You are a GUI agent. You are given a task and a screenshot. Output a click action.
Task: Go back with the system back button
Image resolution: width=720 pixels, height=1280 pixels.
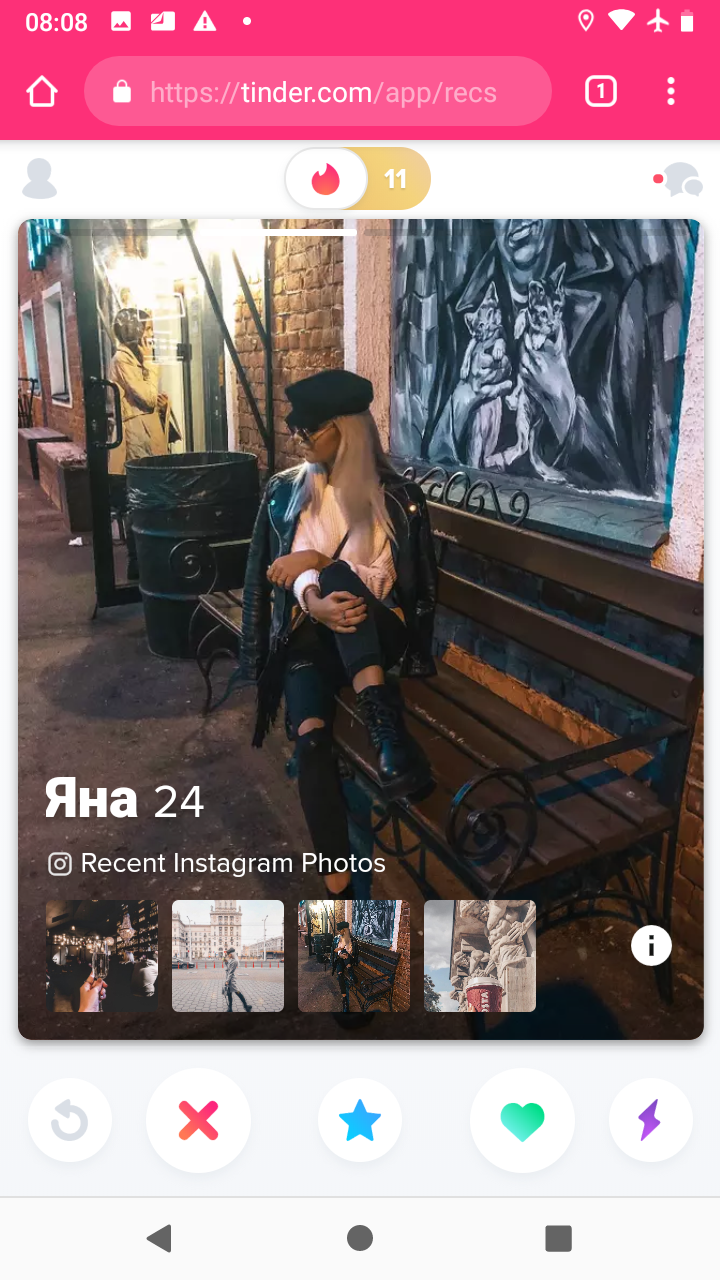(159, 1238)
